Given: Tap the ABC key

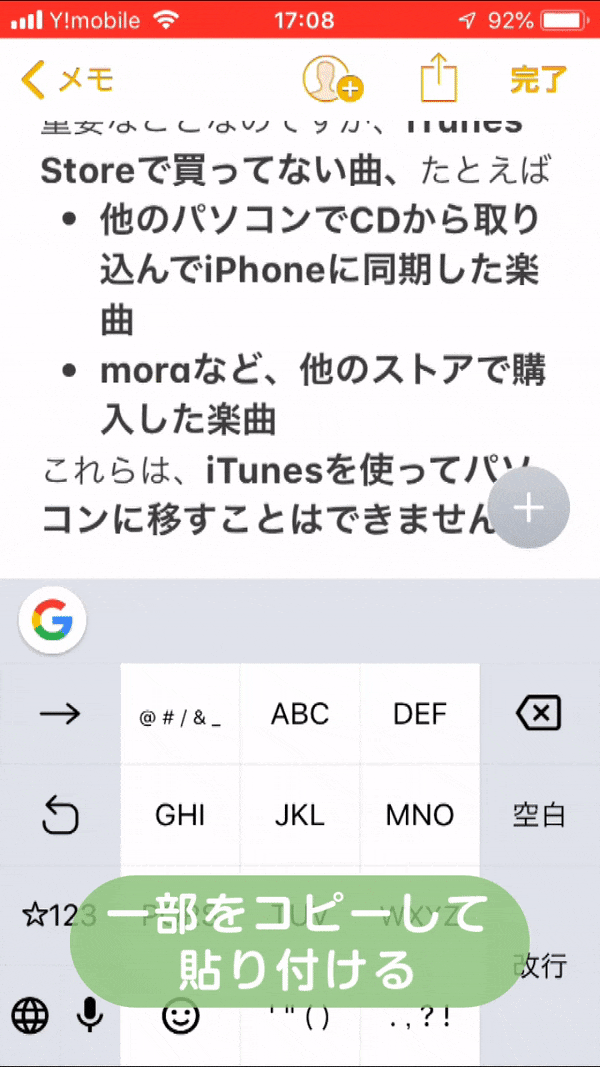Looking at the screenshot, I should click(300, 715).
